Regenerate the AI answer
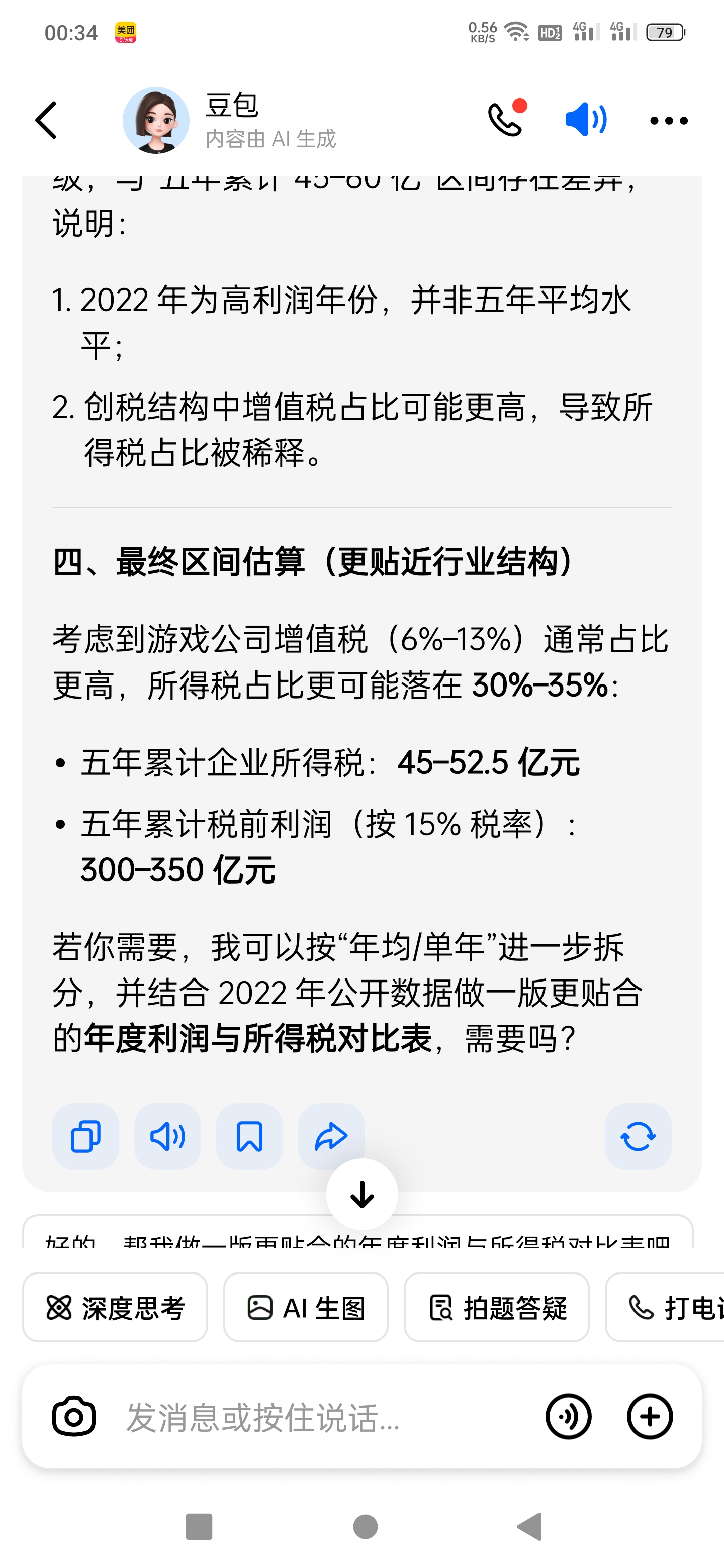Screen dimensions: 724x1568 coord(638,1136)
